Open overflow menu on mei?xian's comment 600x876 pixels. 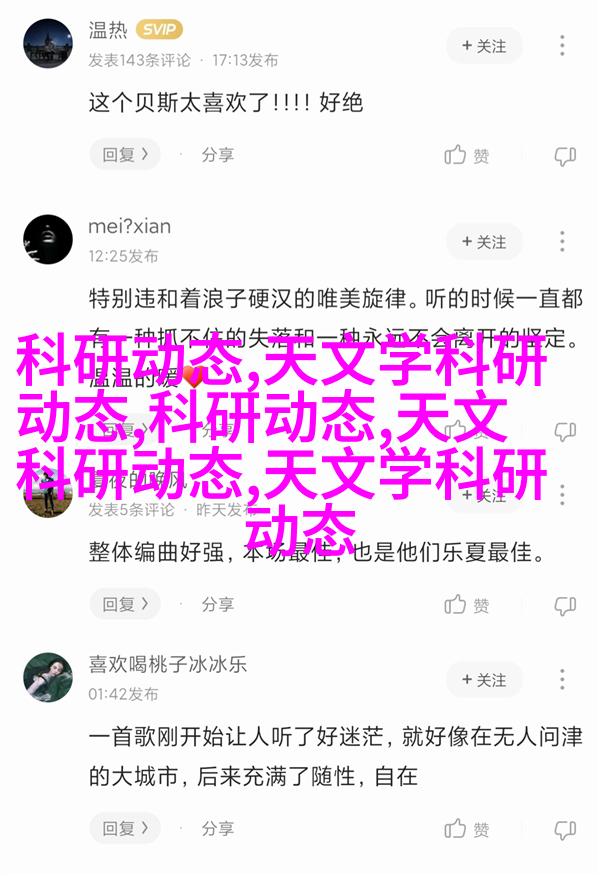(x=563, y=242)
